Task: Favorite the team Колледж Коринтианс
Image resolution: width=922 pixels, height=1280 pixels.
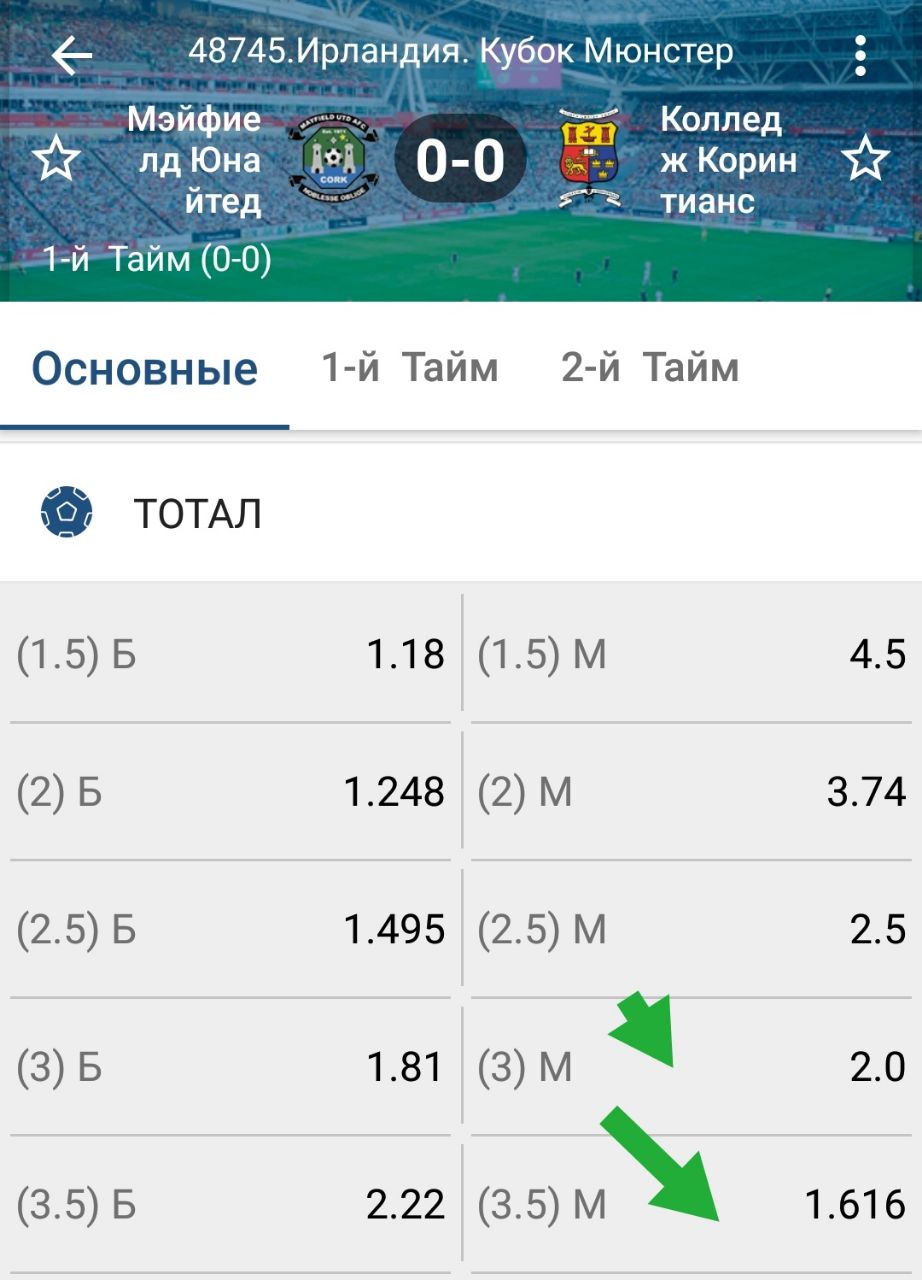Action: click(865, 160)
